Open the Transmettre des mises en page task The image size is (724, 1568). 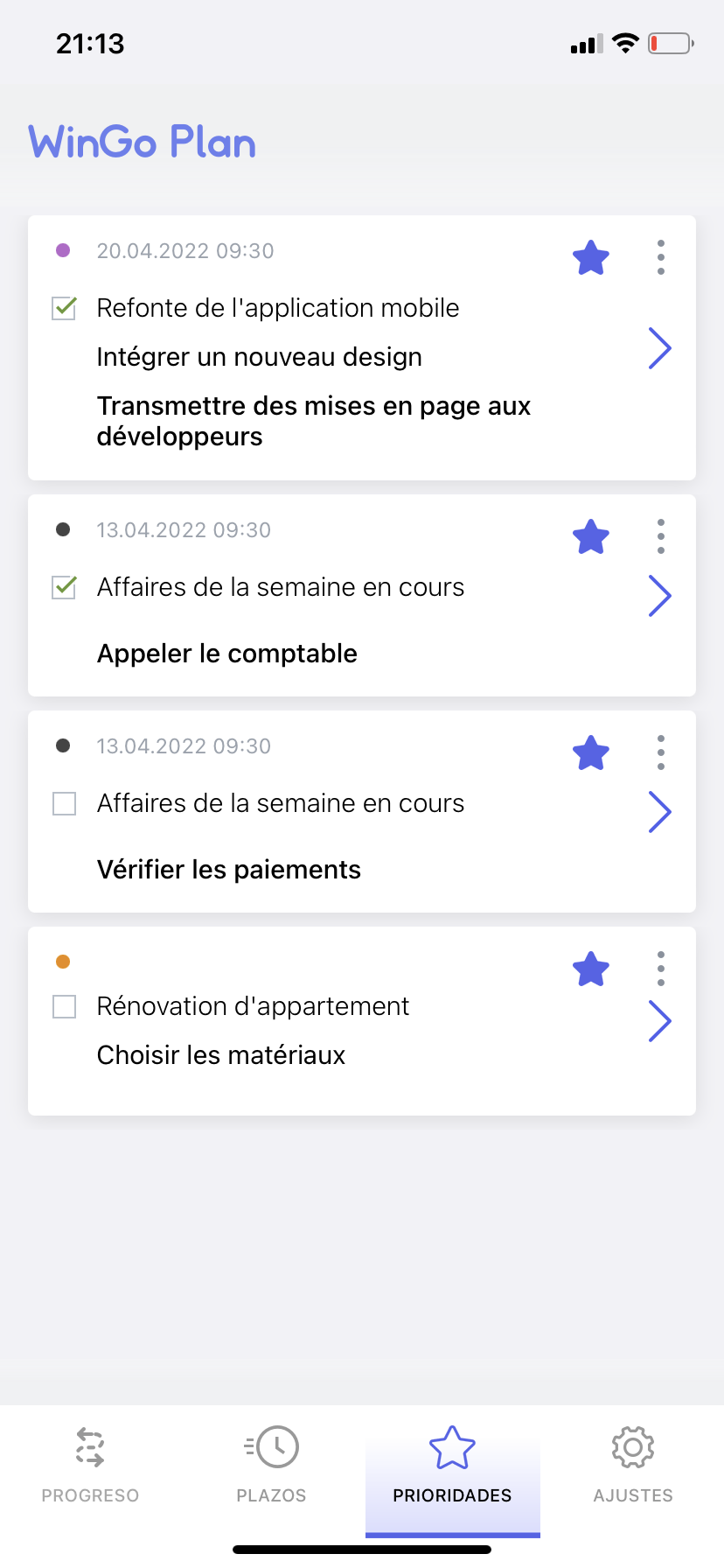point(314,421)
